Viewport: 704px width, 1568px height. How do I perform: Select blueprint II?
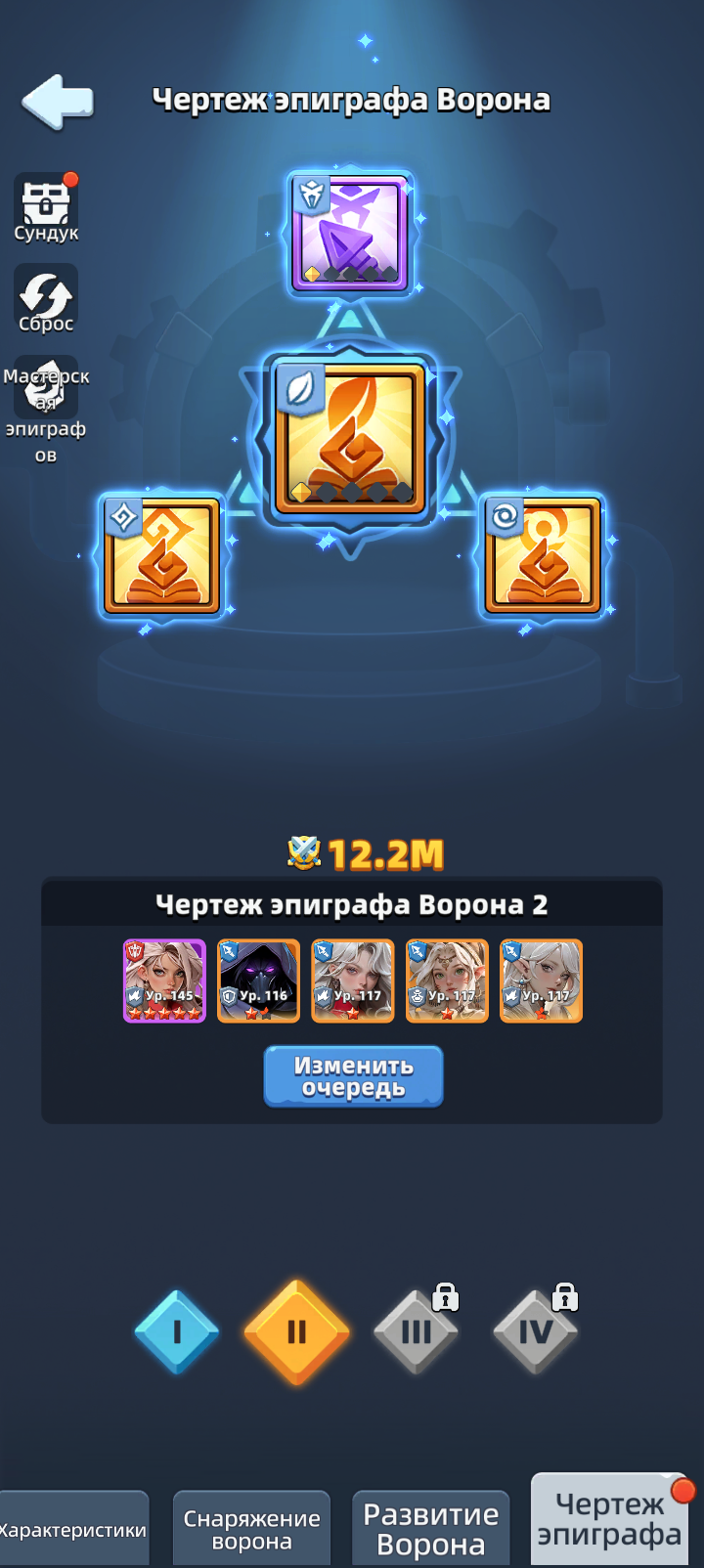pyautogui.click(x=296, y=1331)
